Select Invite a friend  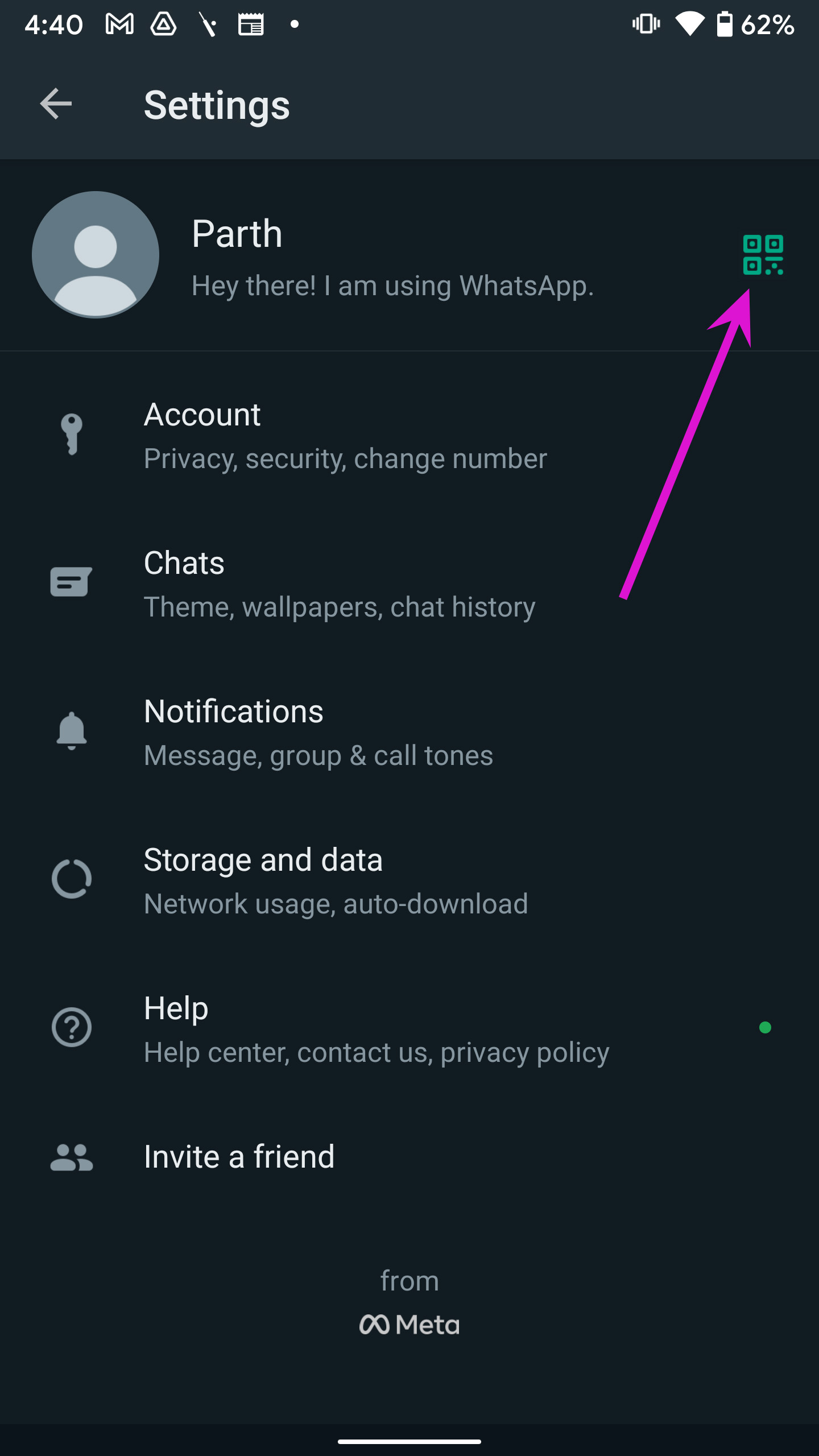coord(409,1157)
